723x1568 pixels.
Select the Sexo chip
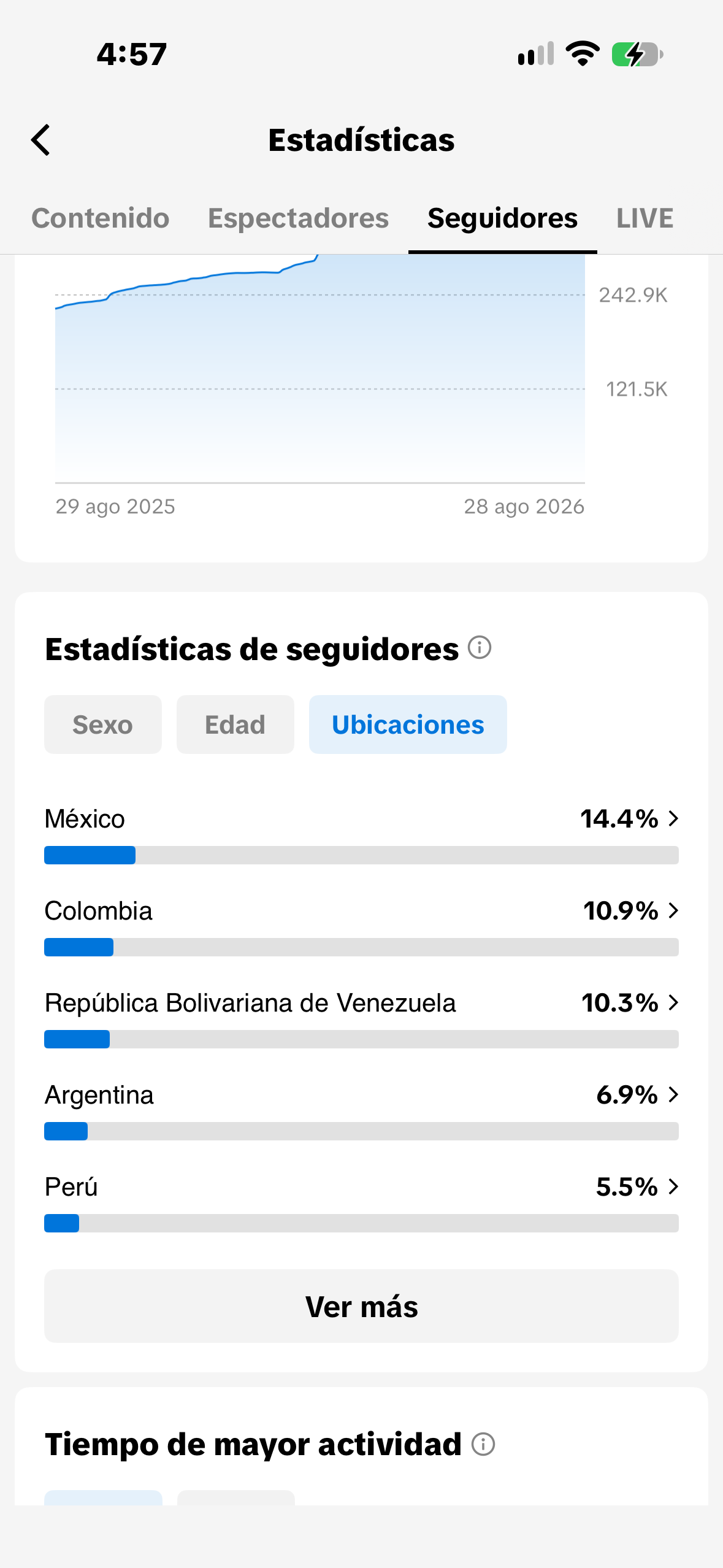pyautogui.click(x=103, y=724)
